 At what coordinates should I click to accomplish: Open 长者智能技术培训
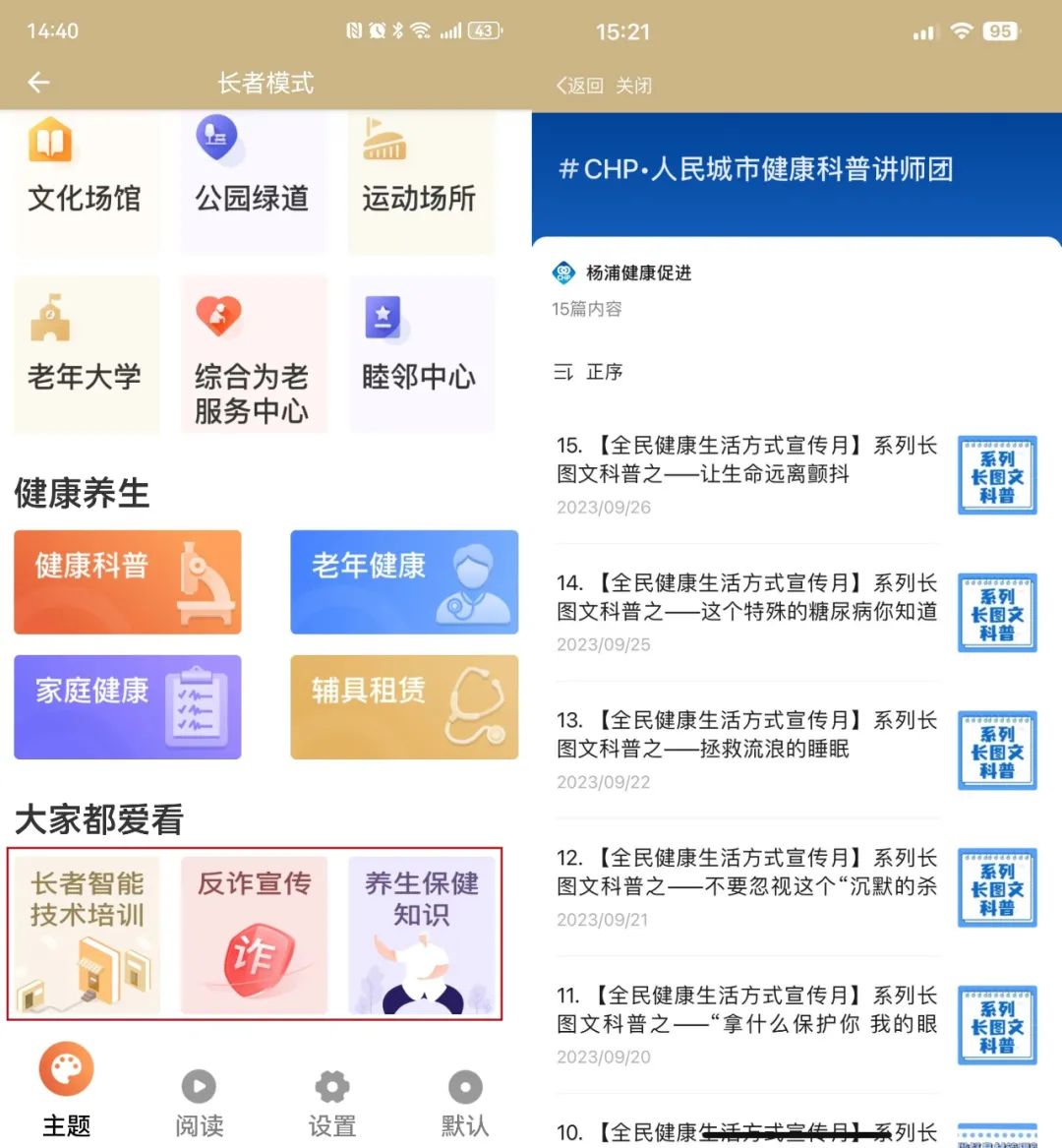pyautogui.click(x=87, y=935)
